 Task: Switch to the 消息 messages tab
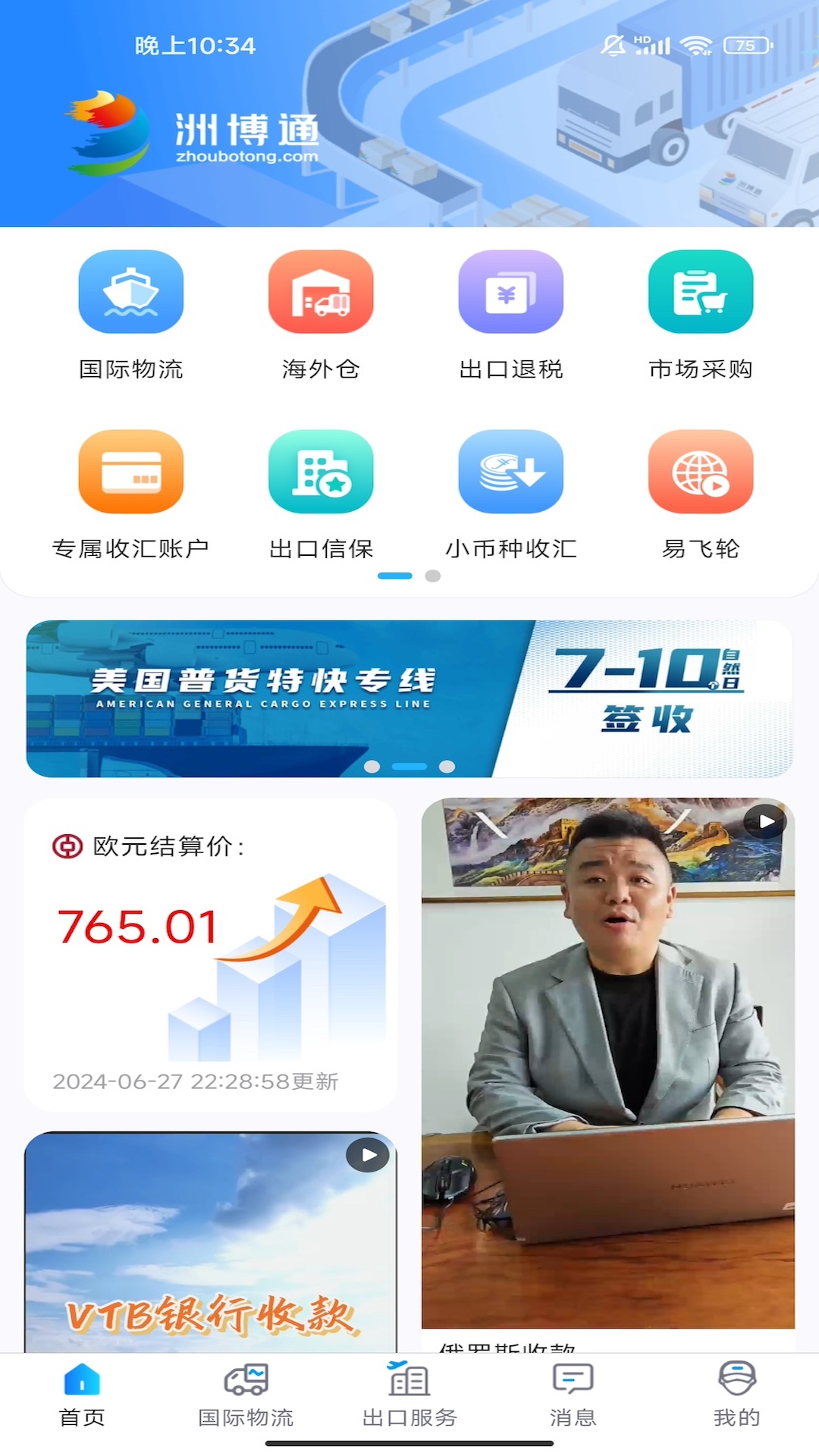coord(573,1395)
